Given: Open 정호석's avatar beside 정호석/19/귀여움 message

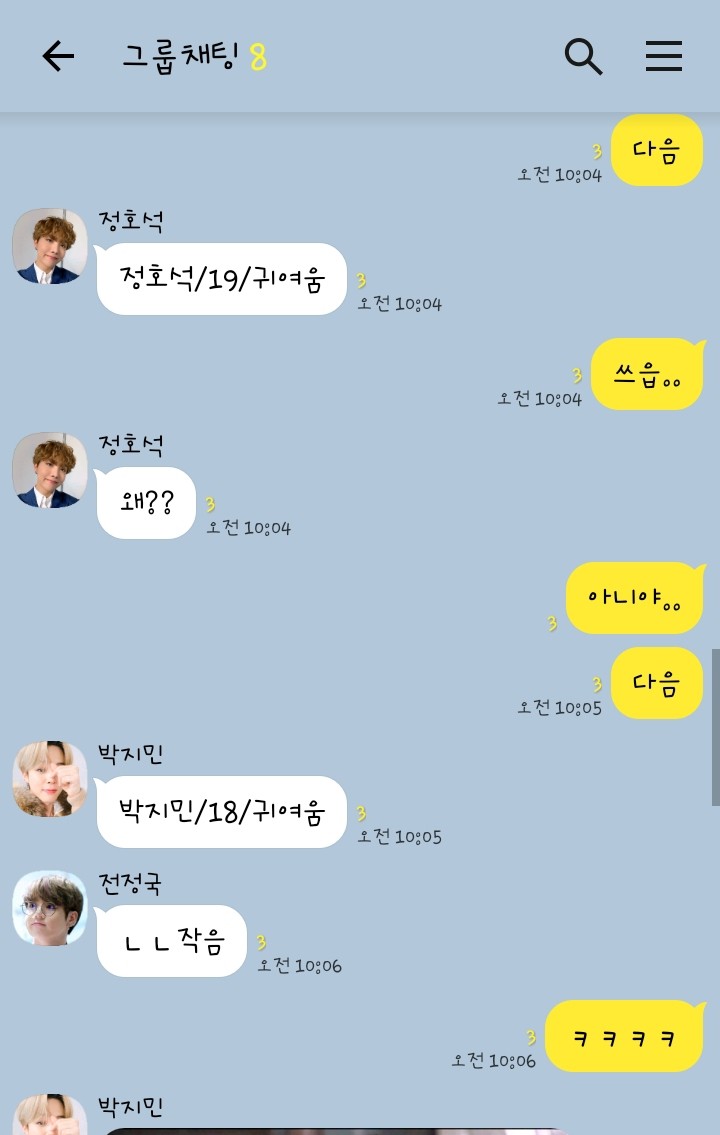Looking at the screenshot, I should point(50,246).
